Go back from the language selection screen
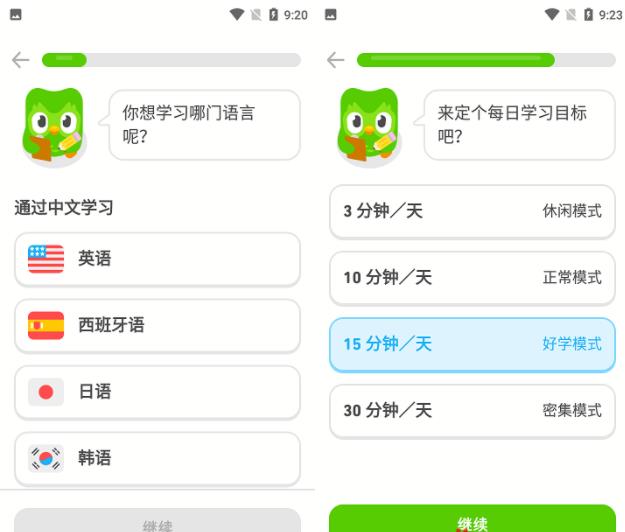The height and width of the screenshot is (532, 625). tap(21, 60)
